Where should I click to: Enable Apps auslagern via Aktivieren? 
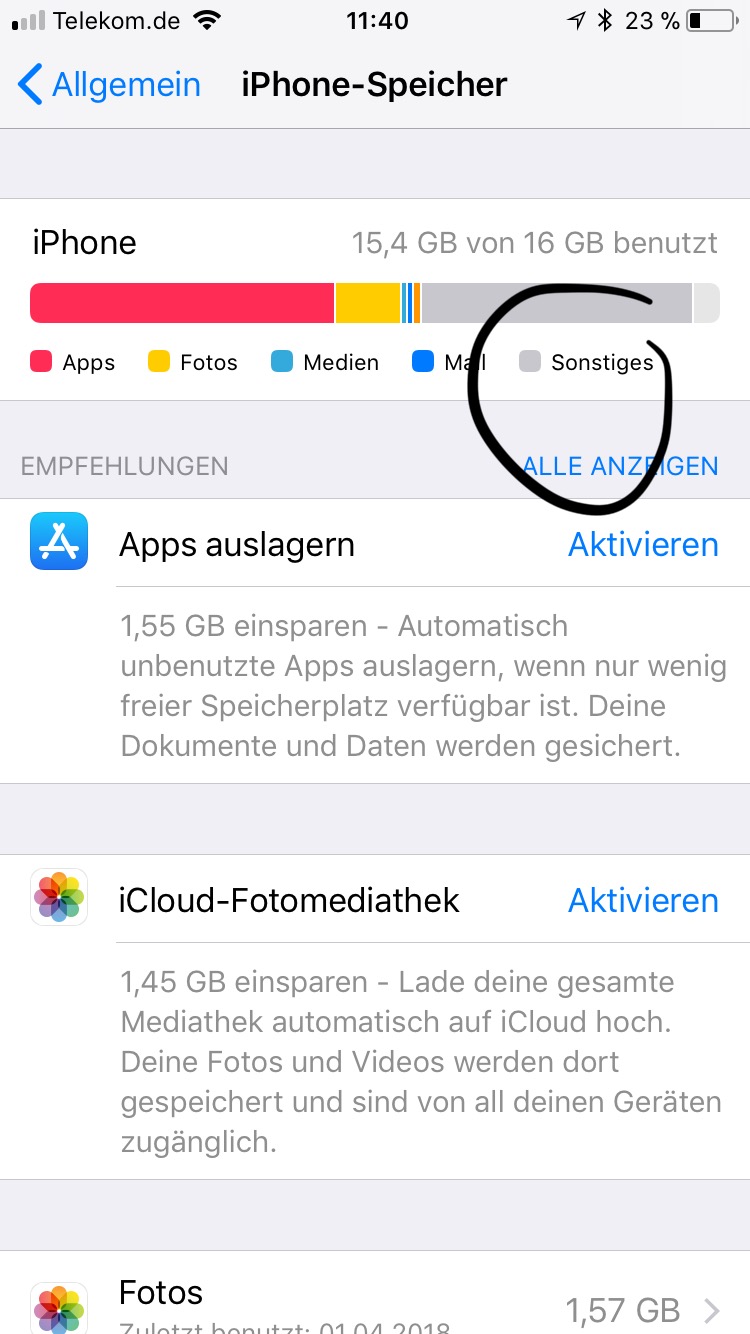coord(643,544)
